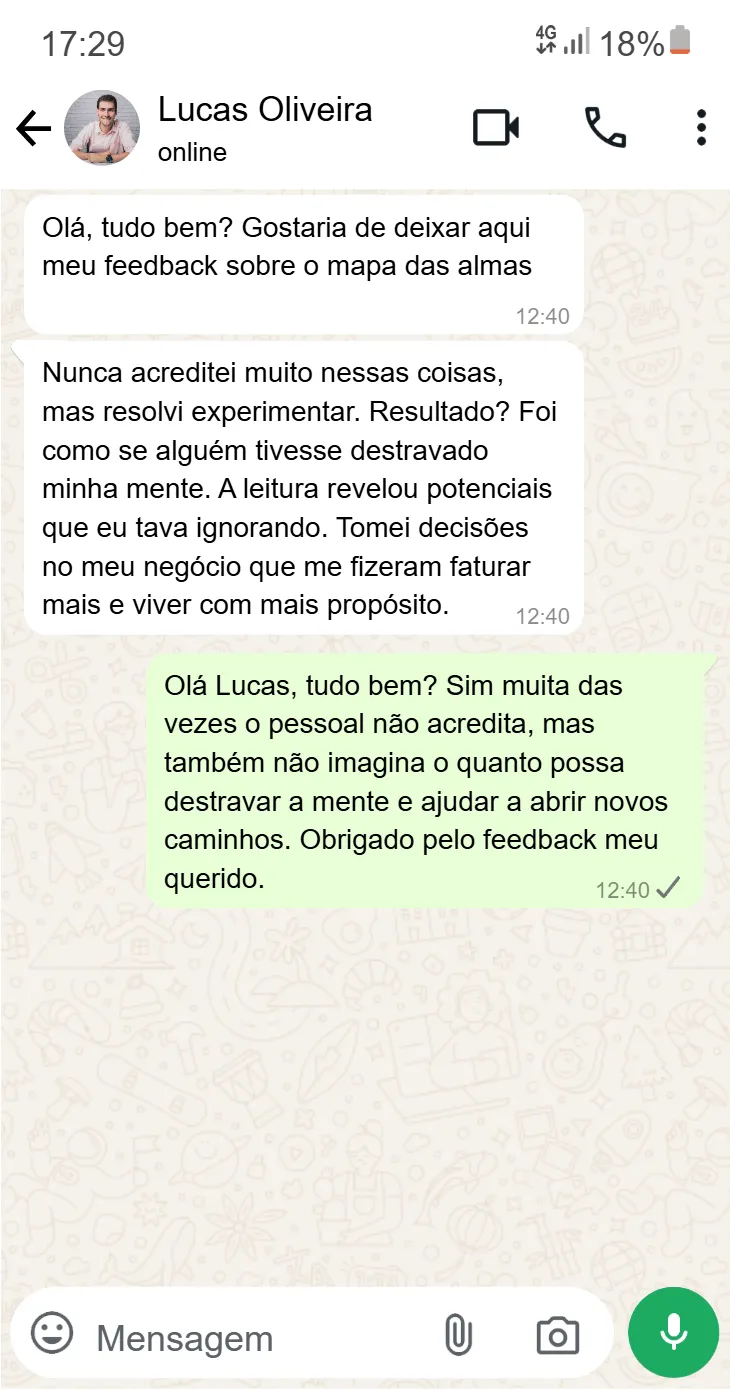View Lucas Oliveira's profile photo
This screenshot has width=730, height=1390.
pos(102,128)
